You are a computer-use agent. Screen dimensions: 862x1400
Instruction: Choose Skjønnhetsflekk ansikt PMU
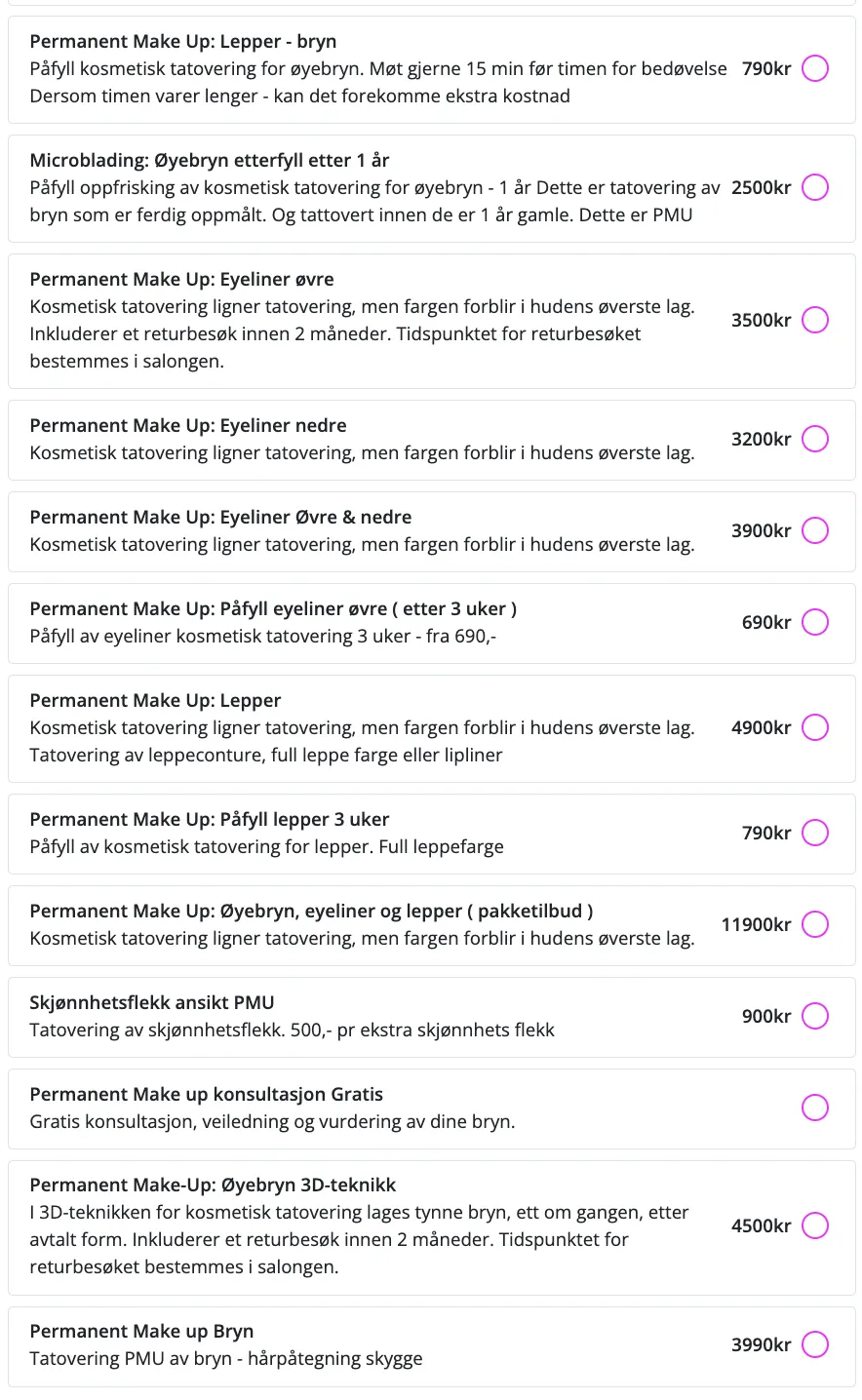pyautogui.click(x=815, y=1017)
